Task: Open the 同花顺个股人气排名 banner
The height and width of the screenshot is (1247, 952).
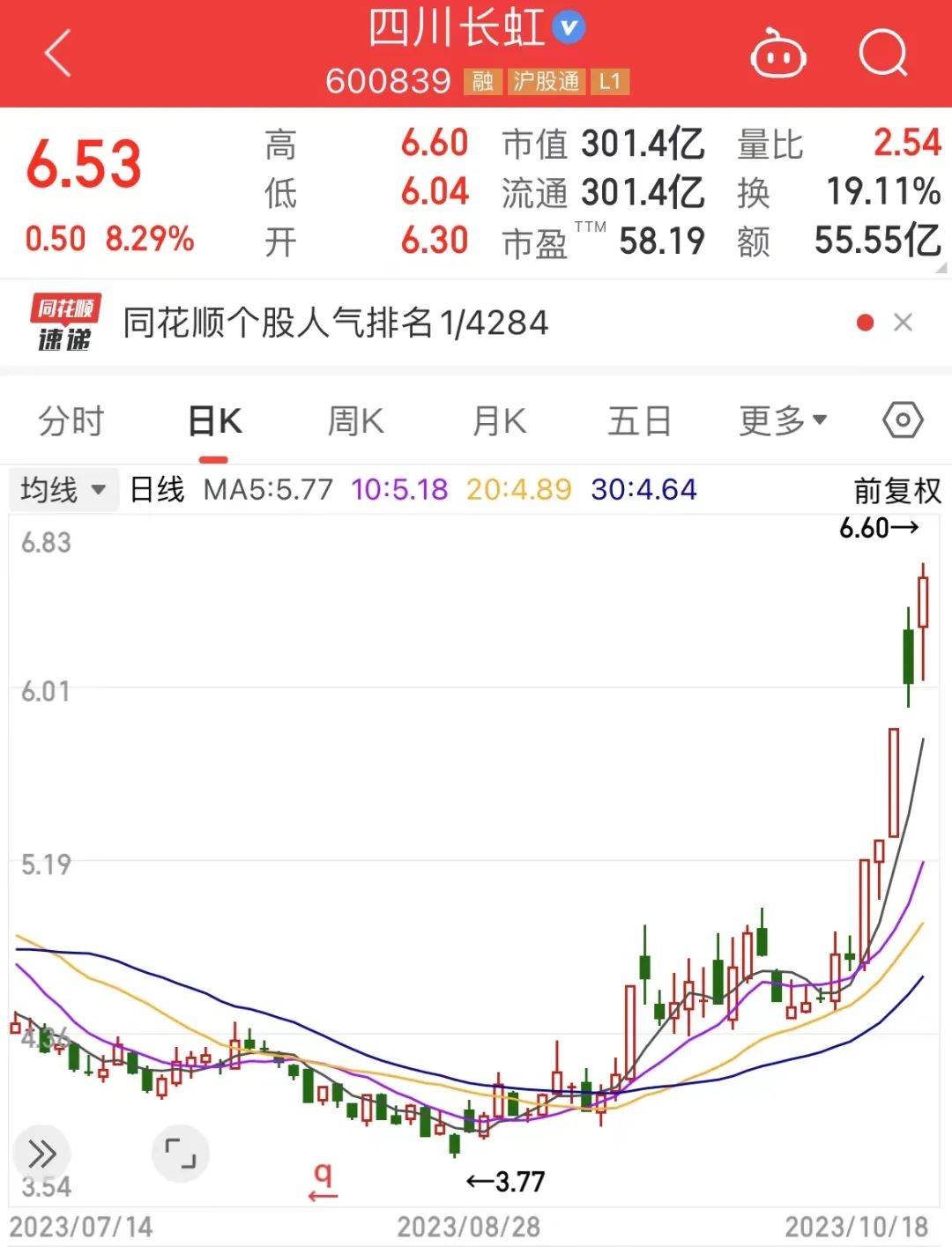Action: point(335,323)
